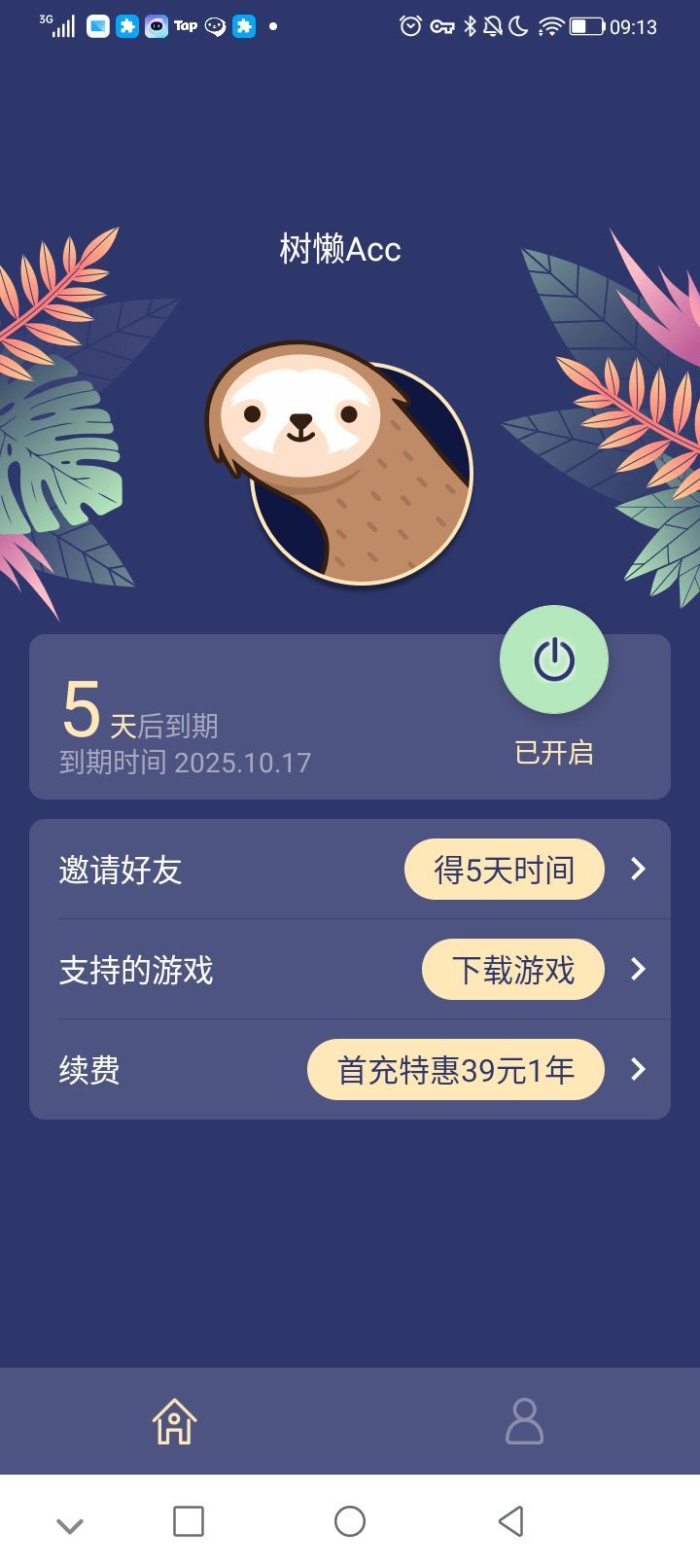Expand the 支持的游戏 row chevron
700x1568 pixels.
point(638,969)
